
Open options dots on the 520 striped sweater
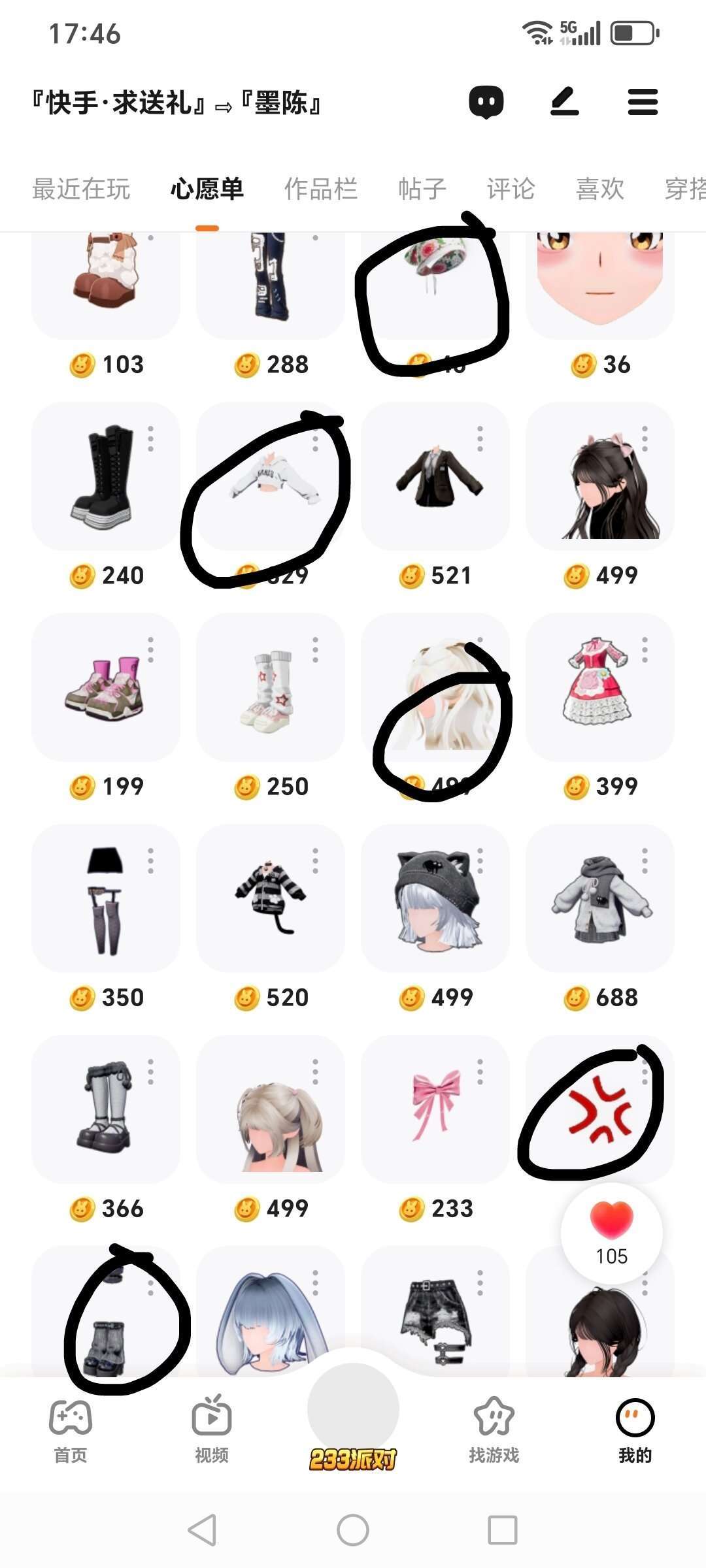click(315, 860)
